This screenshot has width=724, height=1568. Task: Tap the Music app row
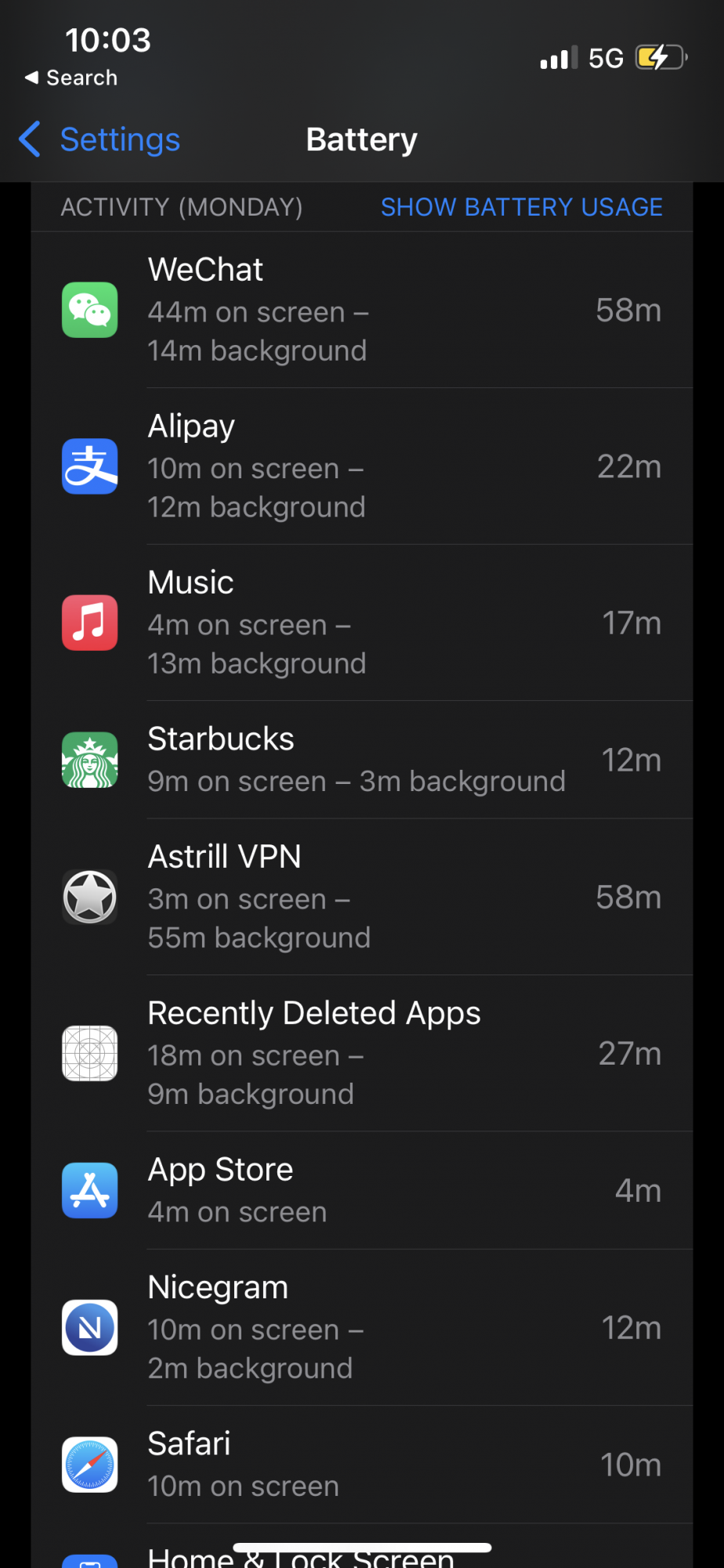pos(362,622)
